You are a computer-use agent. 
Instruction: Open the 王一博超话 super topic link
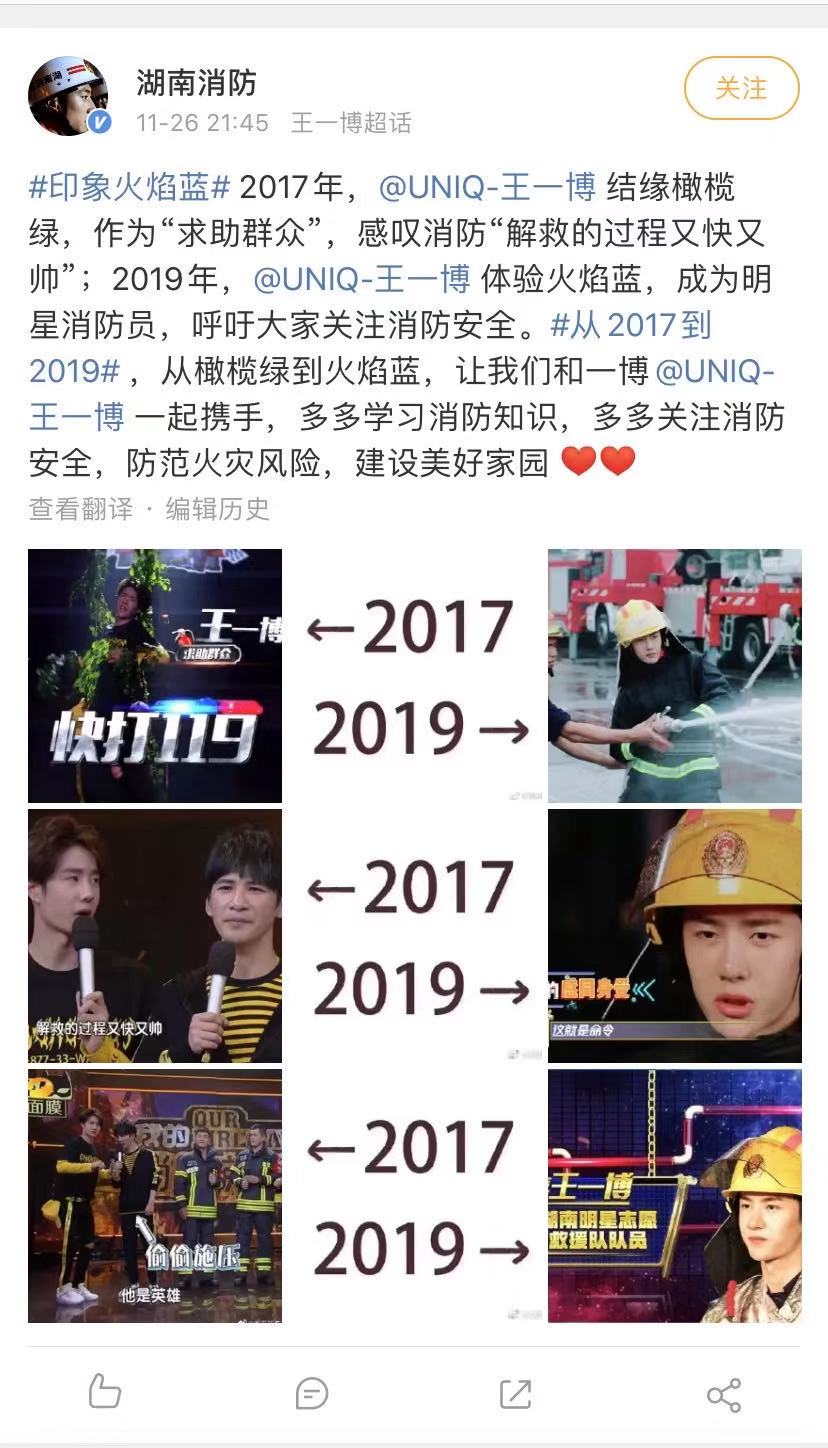(351, 123)
